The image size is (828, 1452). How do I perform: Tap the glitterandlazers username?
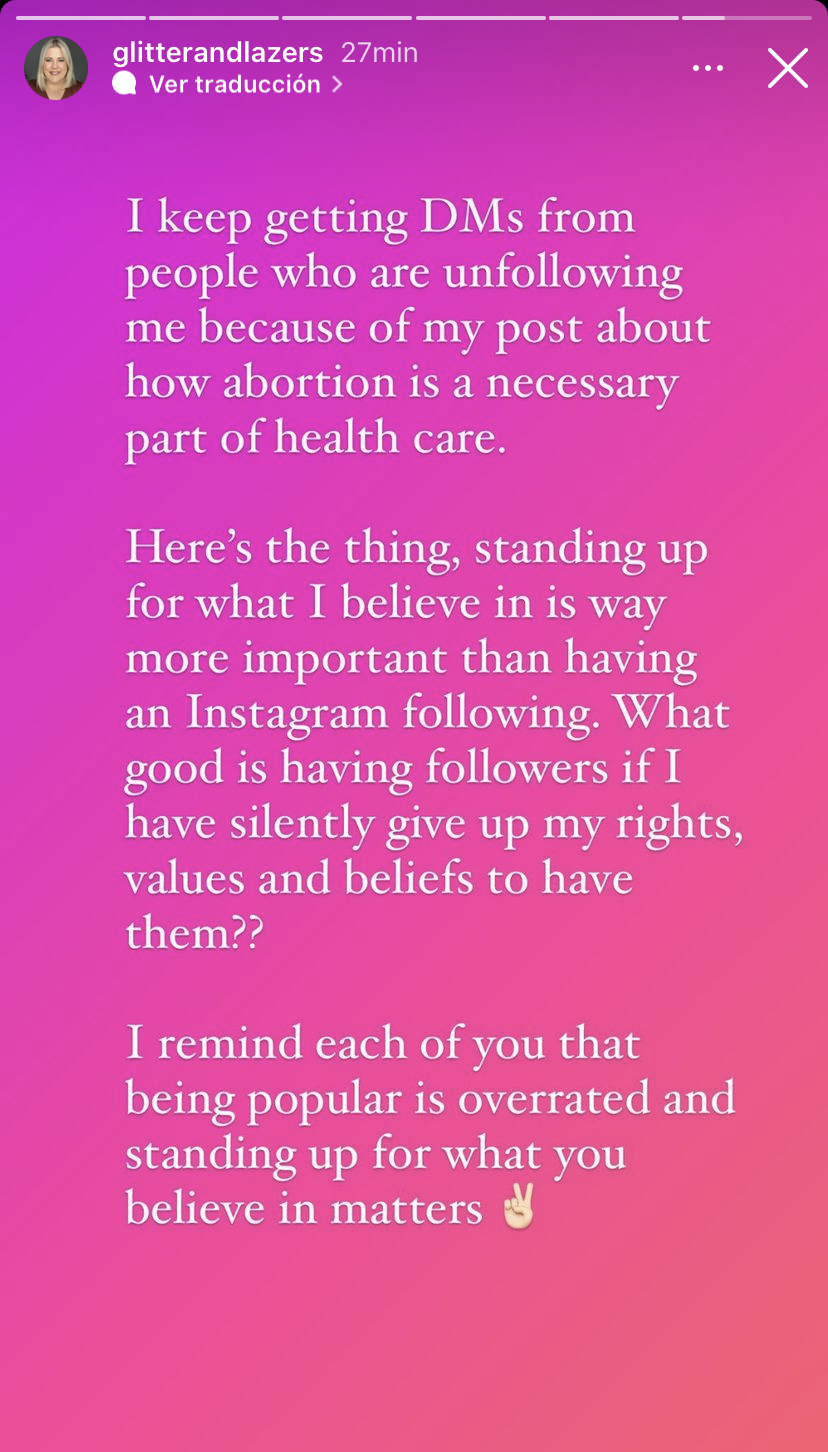click(218, 52)
